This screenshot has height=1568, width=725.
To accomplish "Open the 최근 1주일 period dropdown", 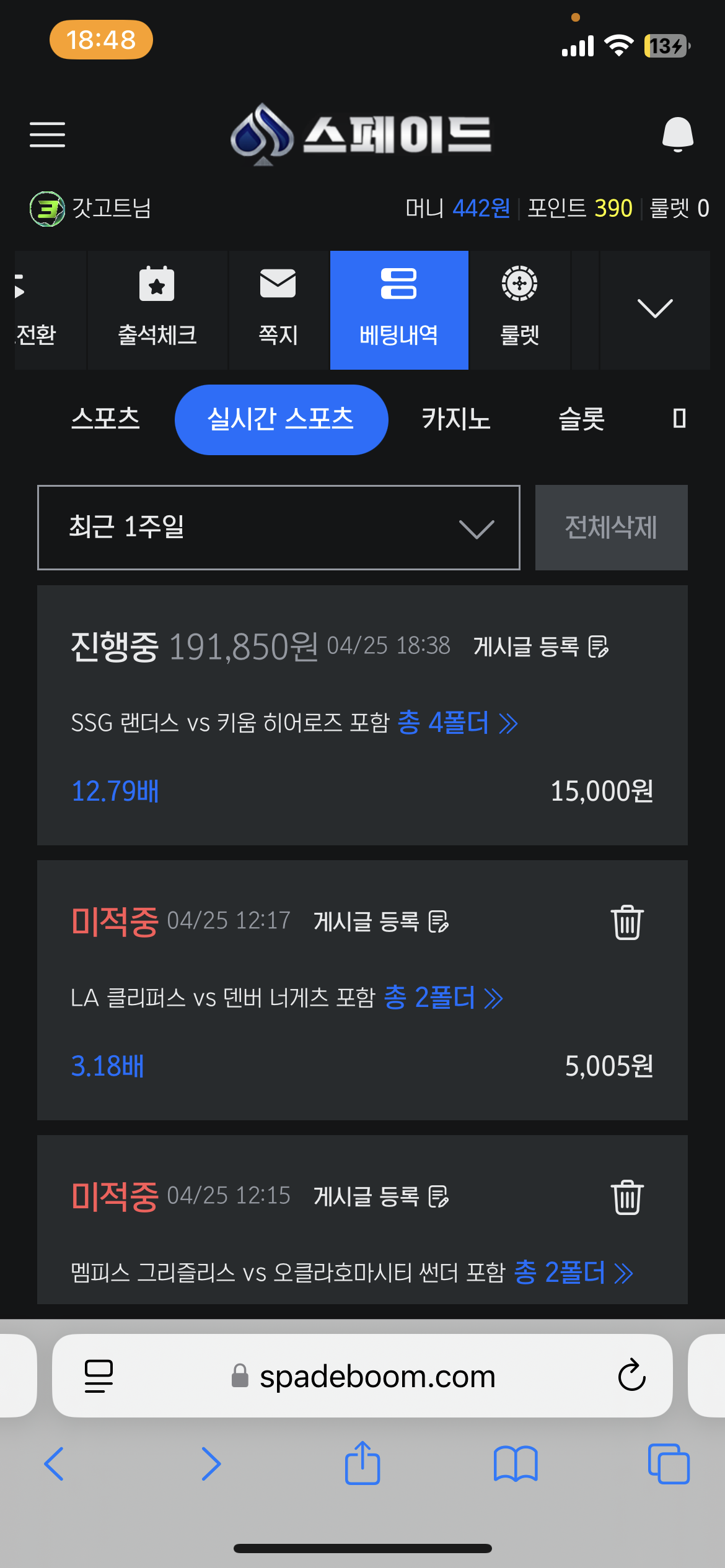I will coord(279,528).
